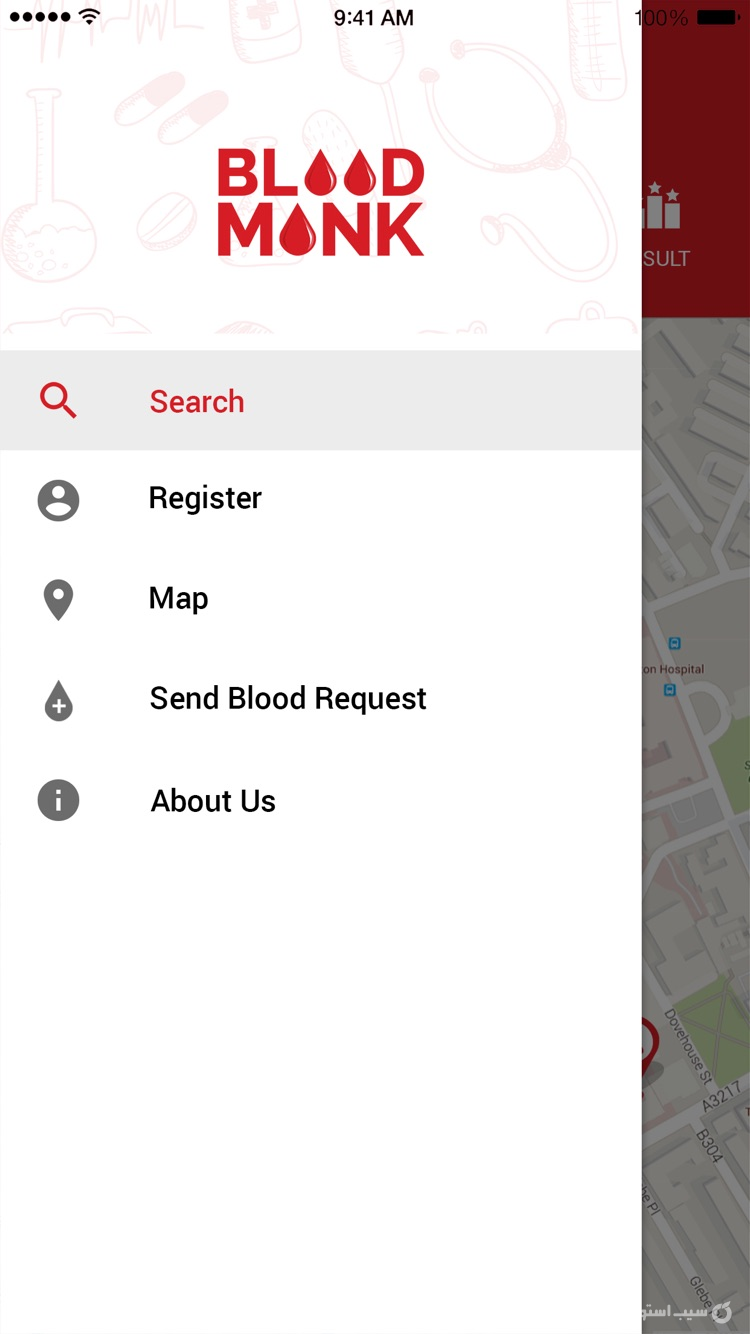Select Search in the drawer menu

pyautogui.click(x=197, y=401)
